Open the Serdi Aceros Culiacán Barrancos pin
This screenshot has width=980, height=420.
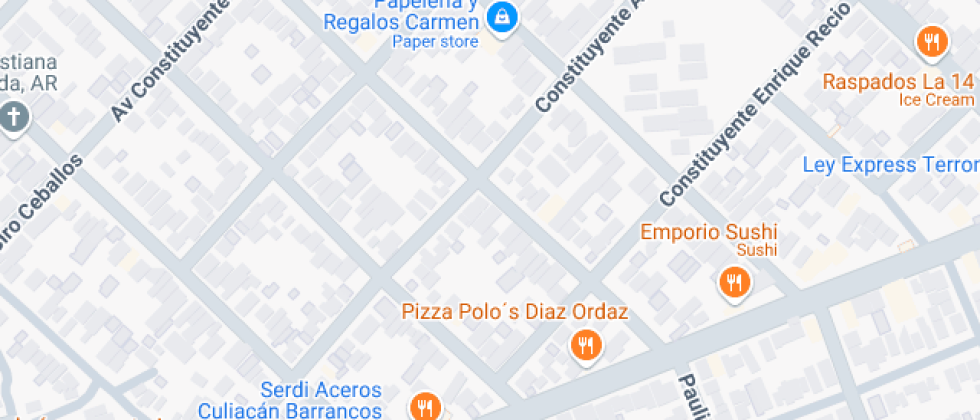426,405
